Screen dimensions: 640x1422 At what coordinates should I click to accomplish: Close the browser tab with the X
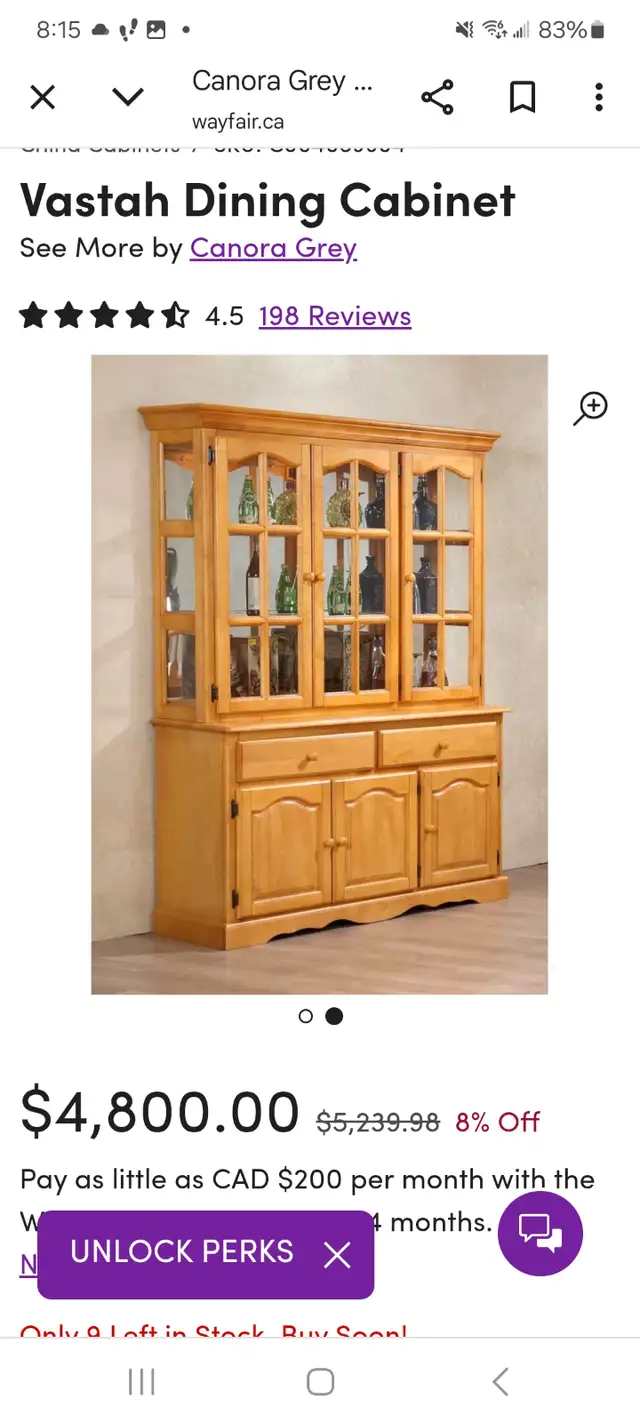[42, 97]
